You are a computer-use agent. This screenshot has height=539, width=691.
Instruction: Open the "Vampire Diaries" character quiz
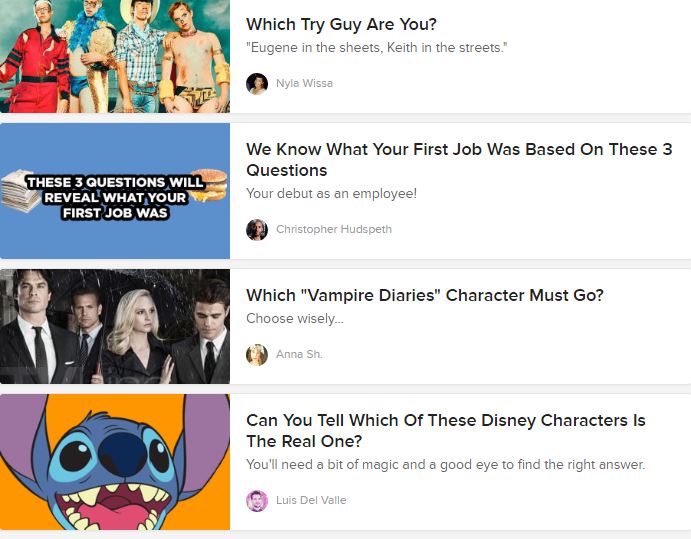pyautogui.click(x=425, y=295)
